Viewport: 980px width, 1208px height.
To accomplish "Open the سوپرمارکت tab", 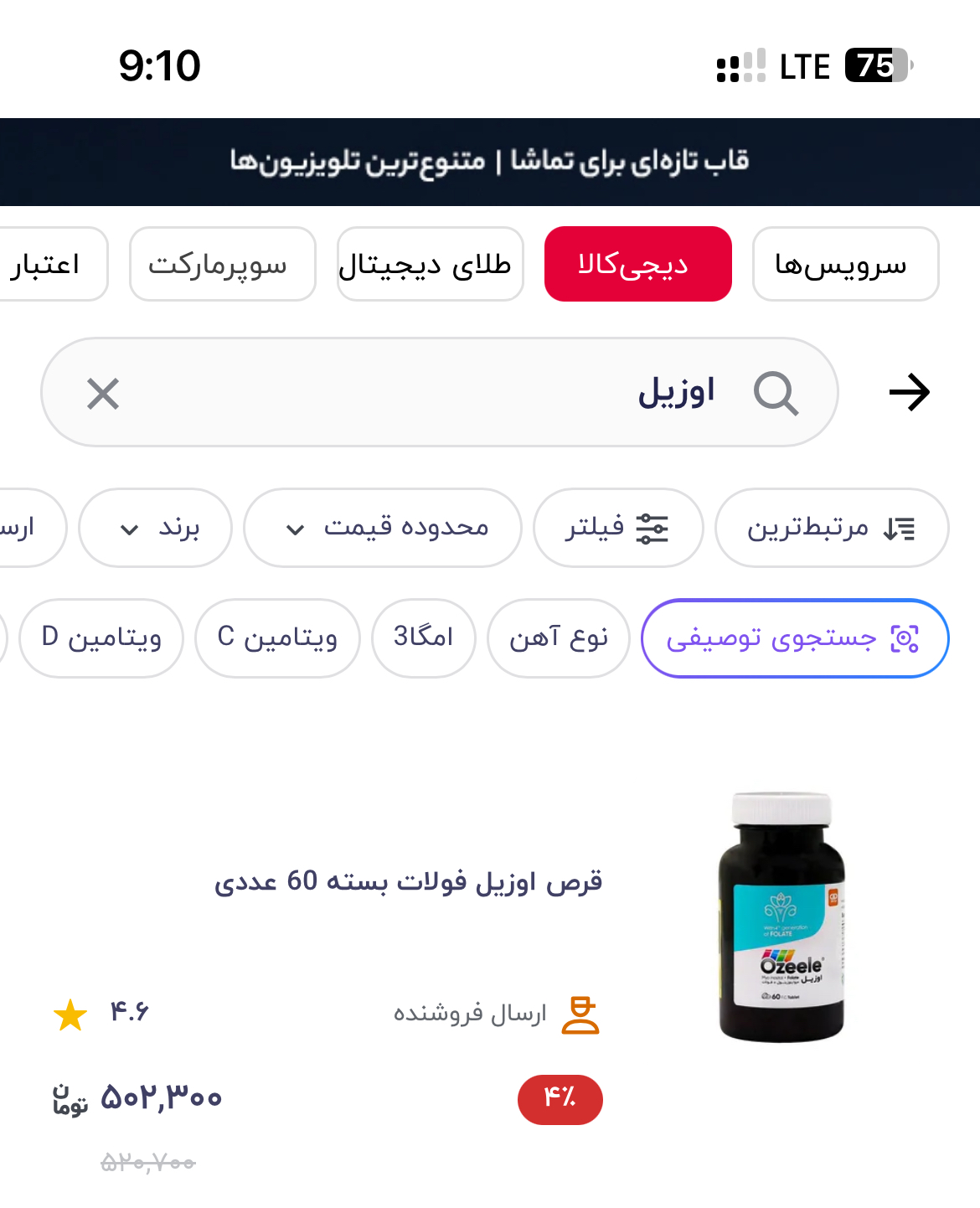I will point(222,265).
